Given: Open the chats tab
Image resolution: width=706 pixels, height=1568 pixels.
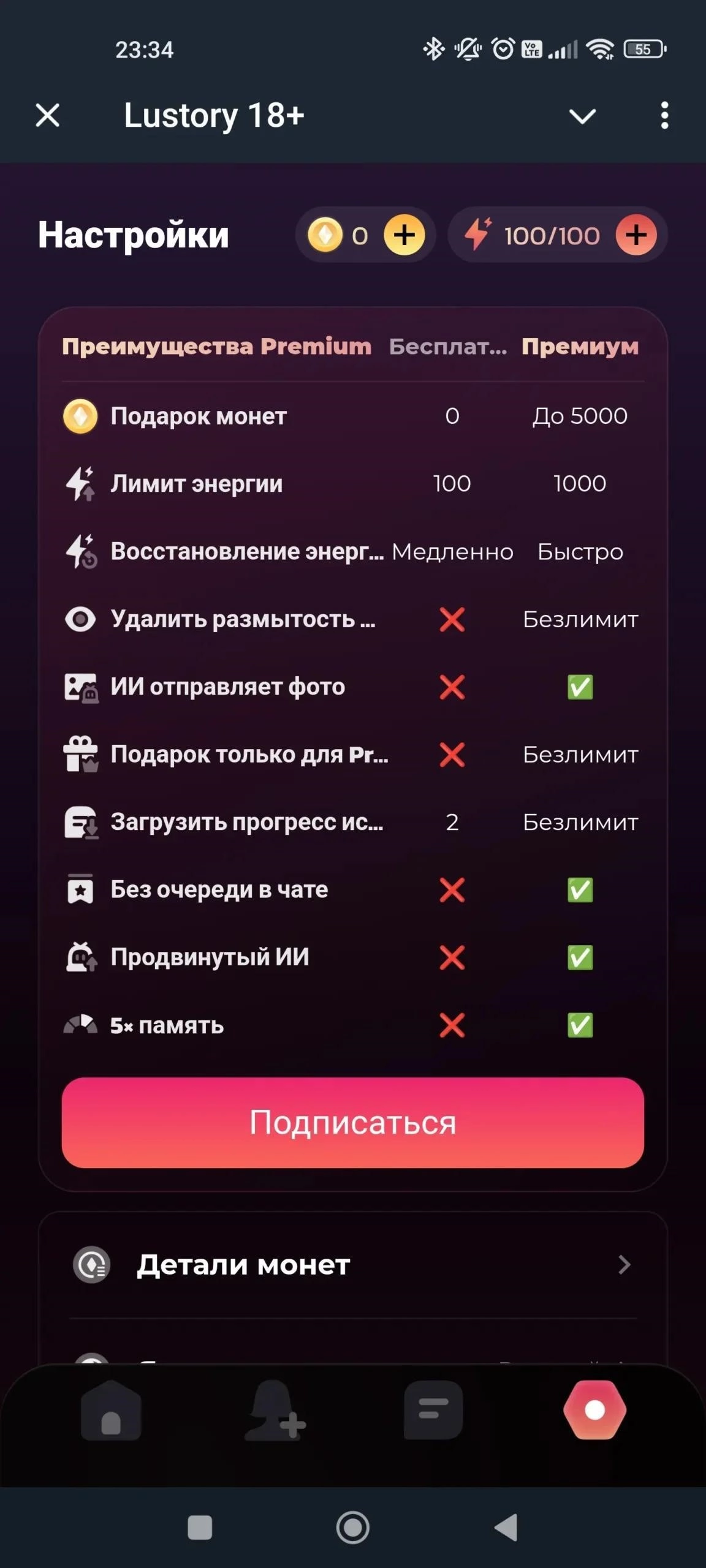Looking at the screenshot, I should (x=433, y=1410).
